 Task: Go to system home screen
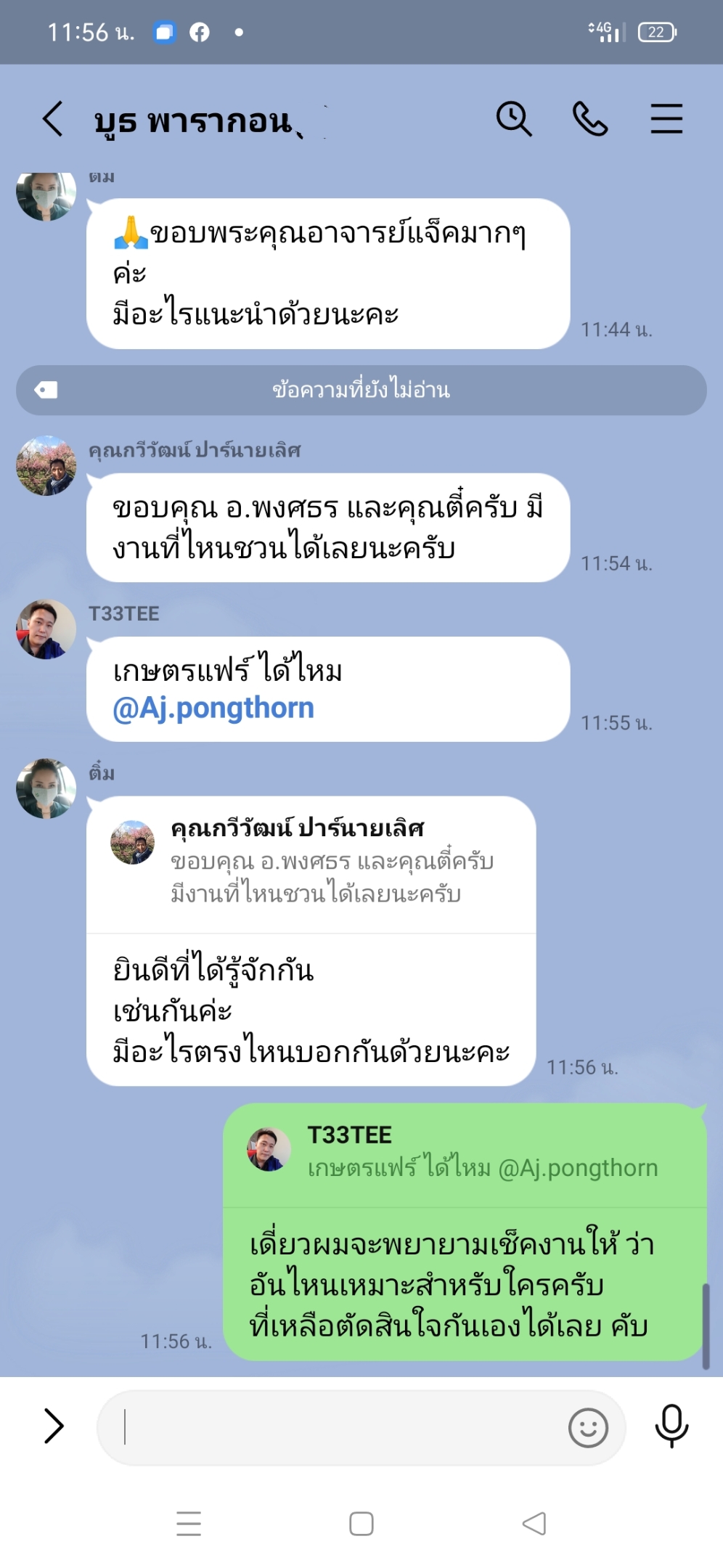(361, 1524)
